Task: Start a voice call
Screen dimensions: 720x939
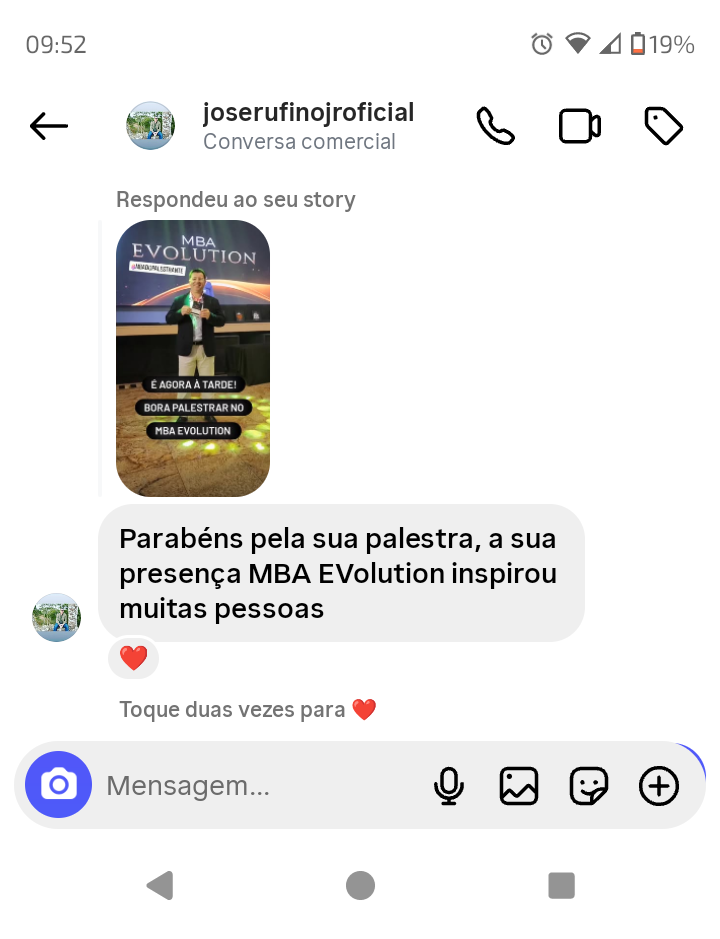Action: pyautogui.click(x=495, y=126)
